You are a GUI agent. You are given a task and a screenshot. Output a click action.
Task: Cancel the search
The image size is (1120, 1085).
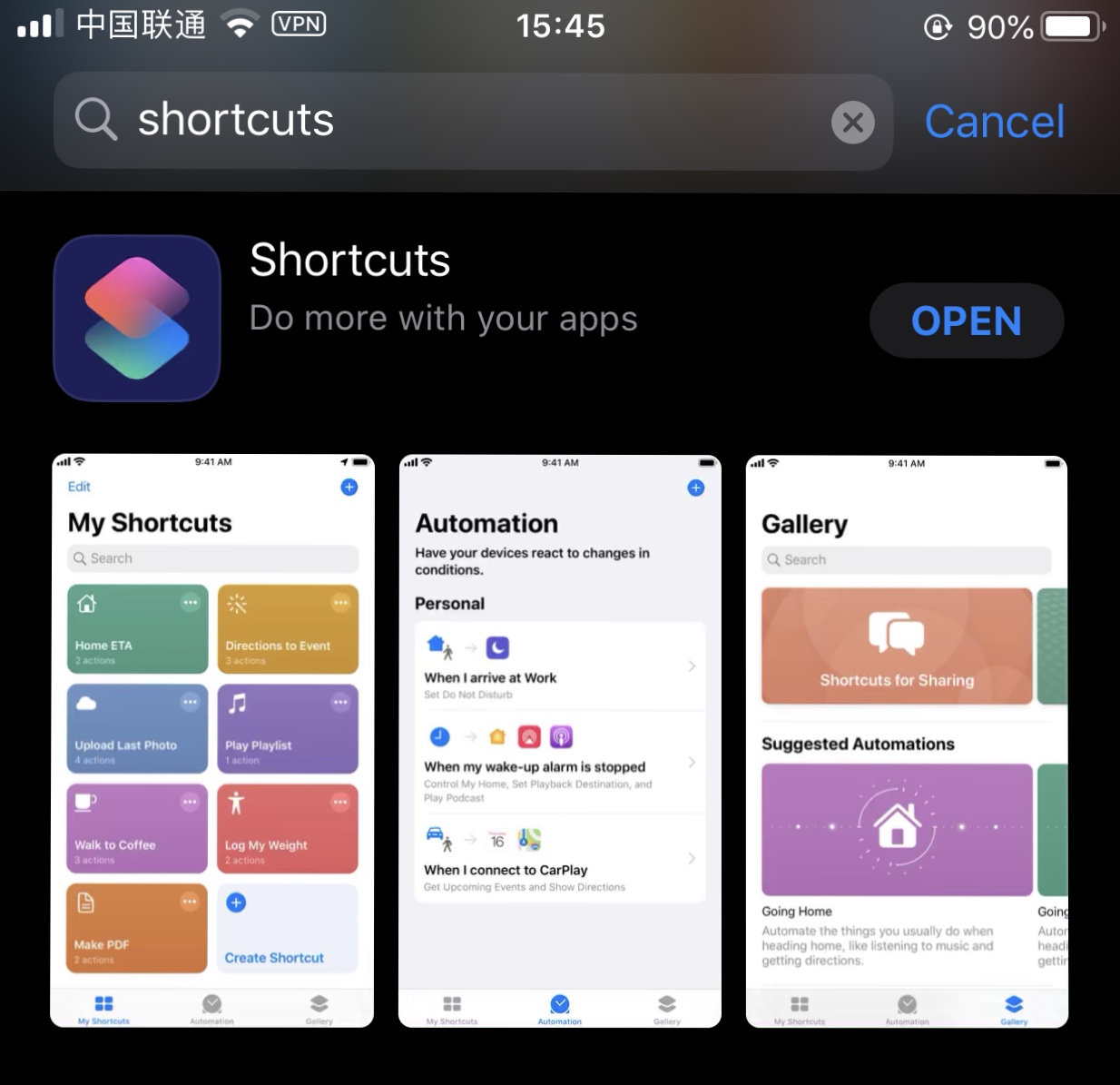click(994, 122)
